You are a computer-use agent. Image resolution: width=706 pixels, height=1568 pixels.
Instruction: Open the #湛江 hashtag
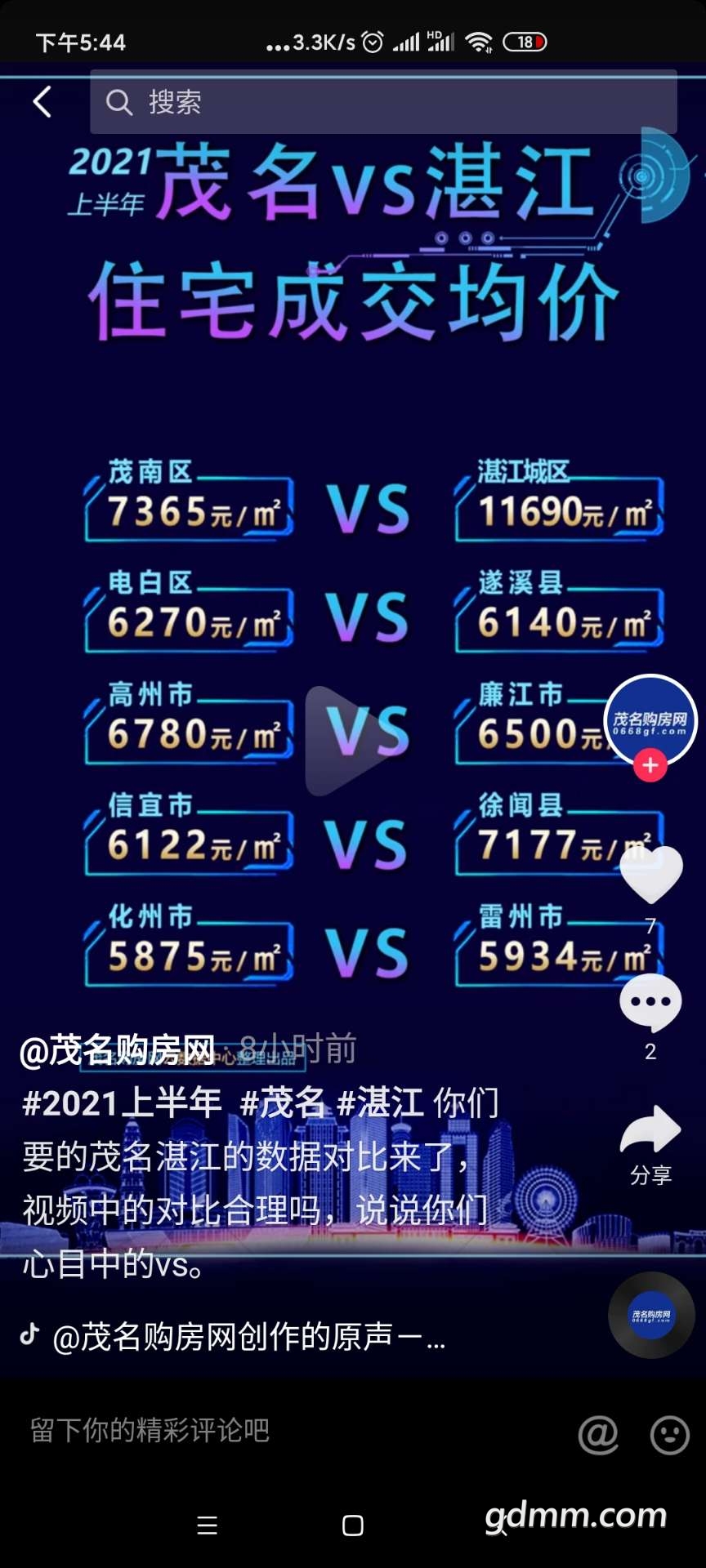point(380,1104)
